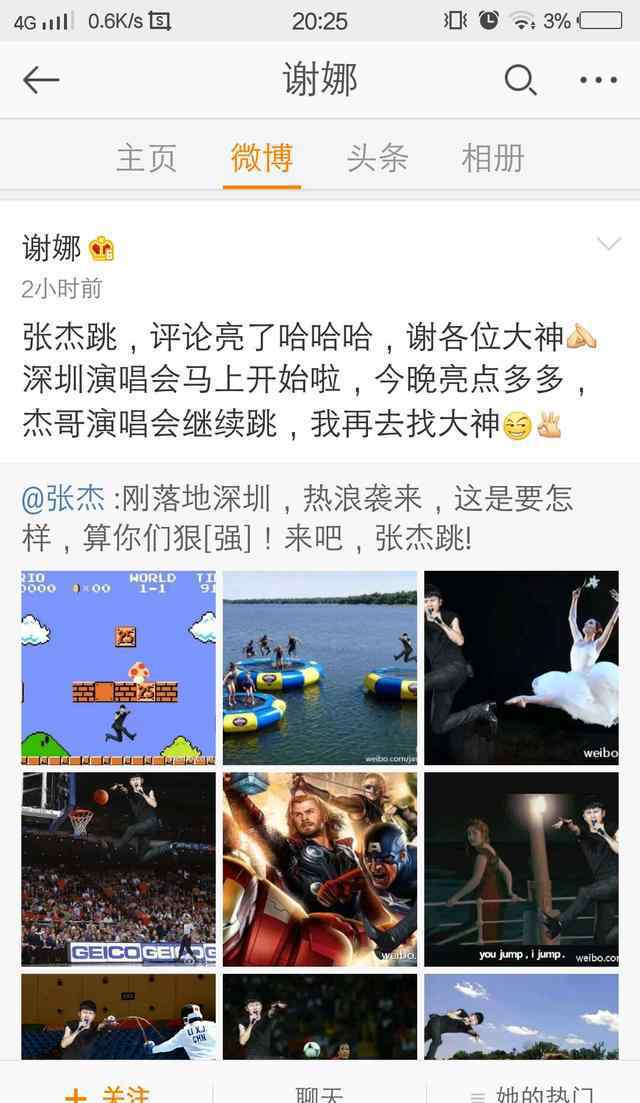Open search on 谢娜's profile
Viewport: 640px width, 1103px height.
pos(519,80)
